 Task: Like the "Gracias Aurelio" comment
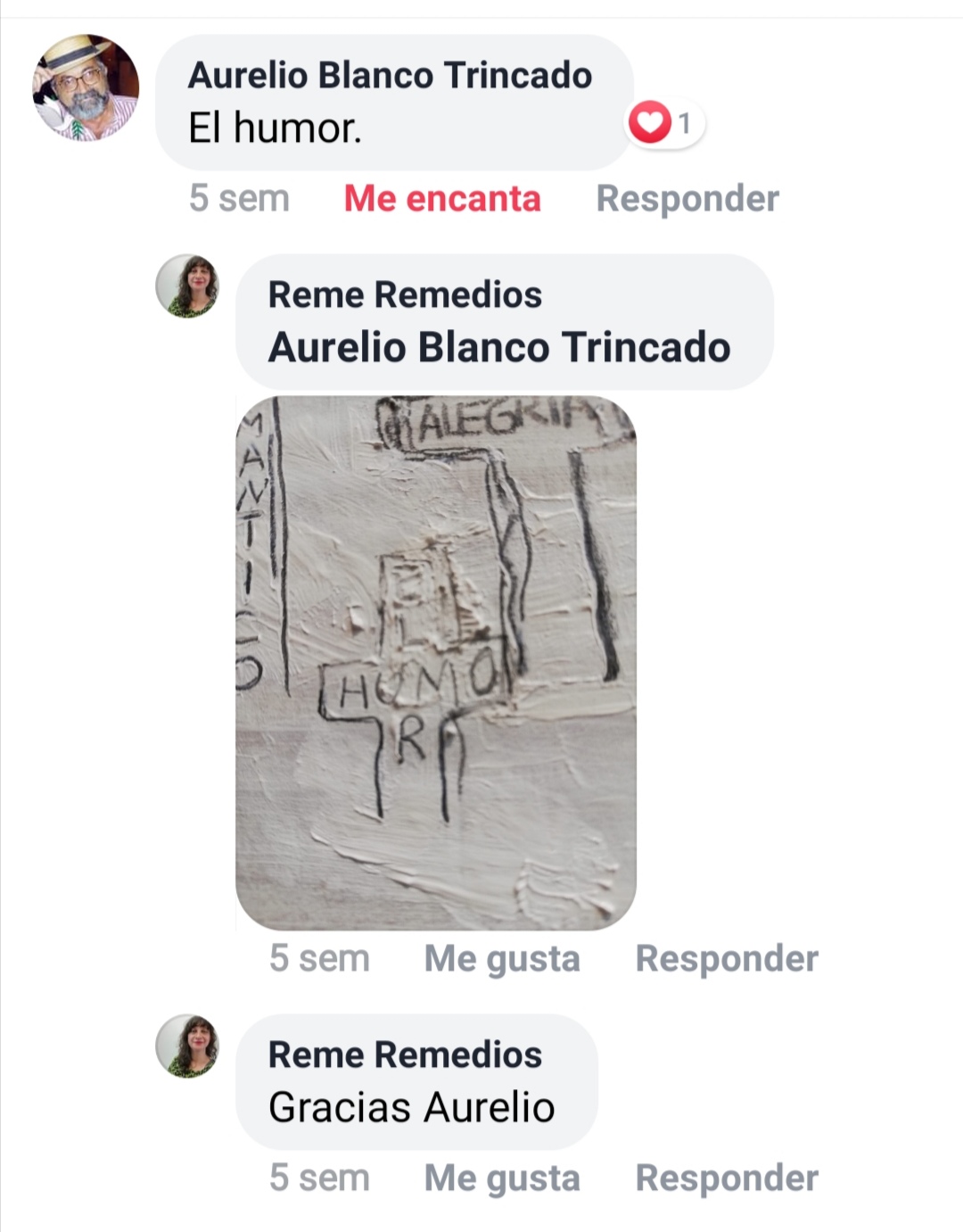502,1178
